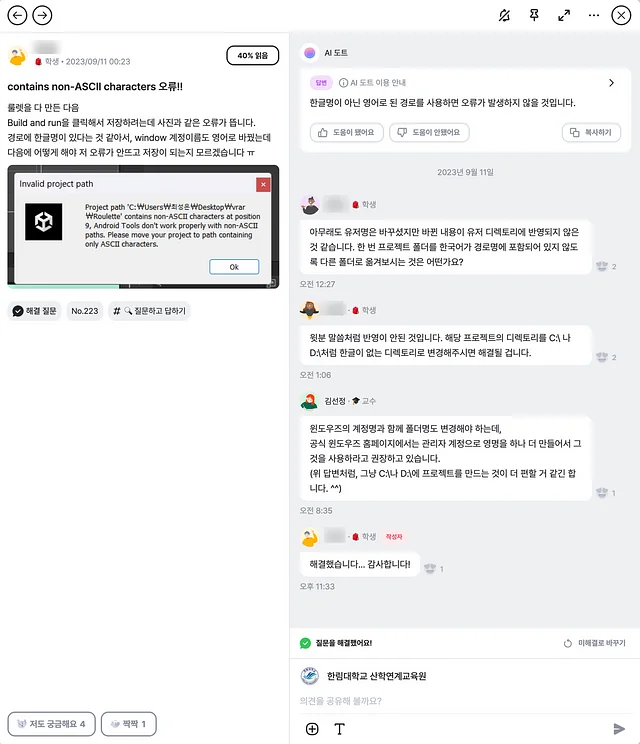Switch to unresolved with 미해결로 바꾸기
This screenshot has height=744, width=640.
[594, 643]
